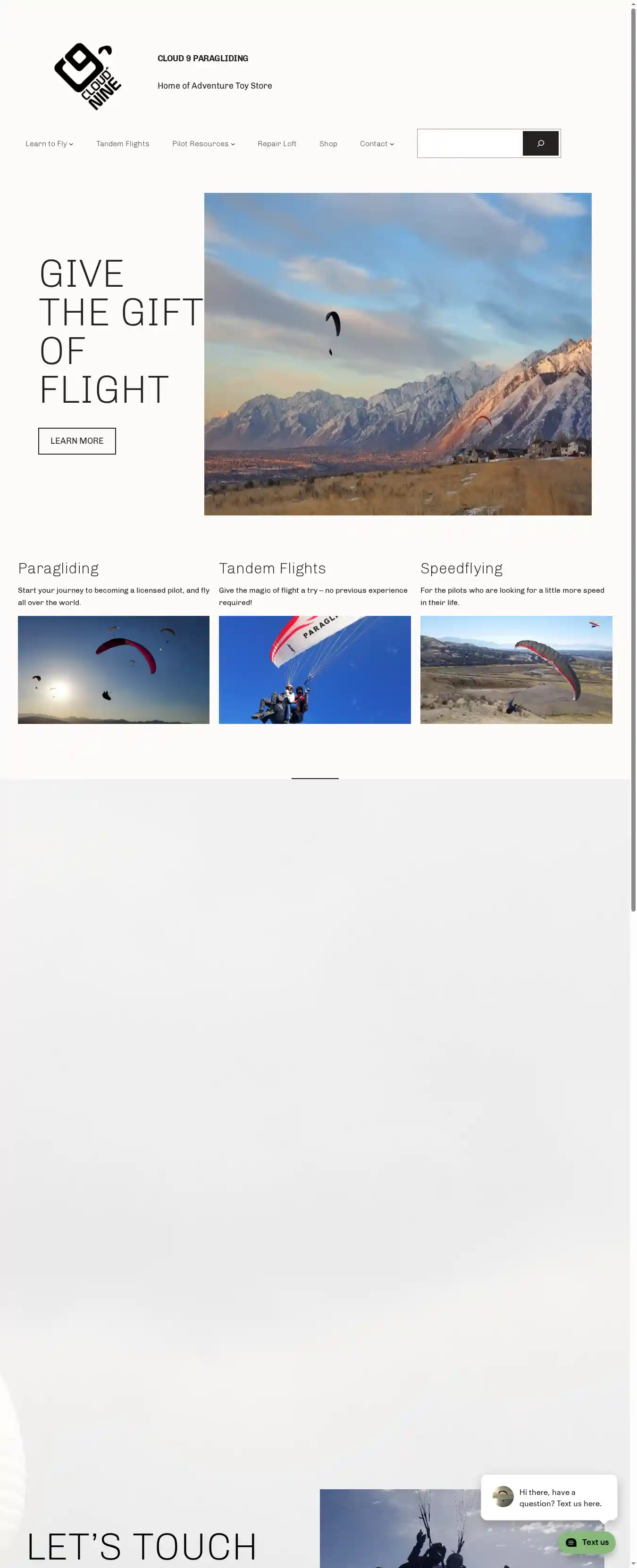637x1568 pixels.
Task: Open the Tandem Flights photo tile
Action: (314, 670)
